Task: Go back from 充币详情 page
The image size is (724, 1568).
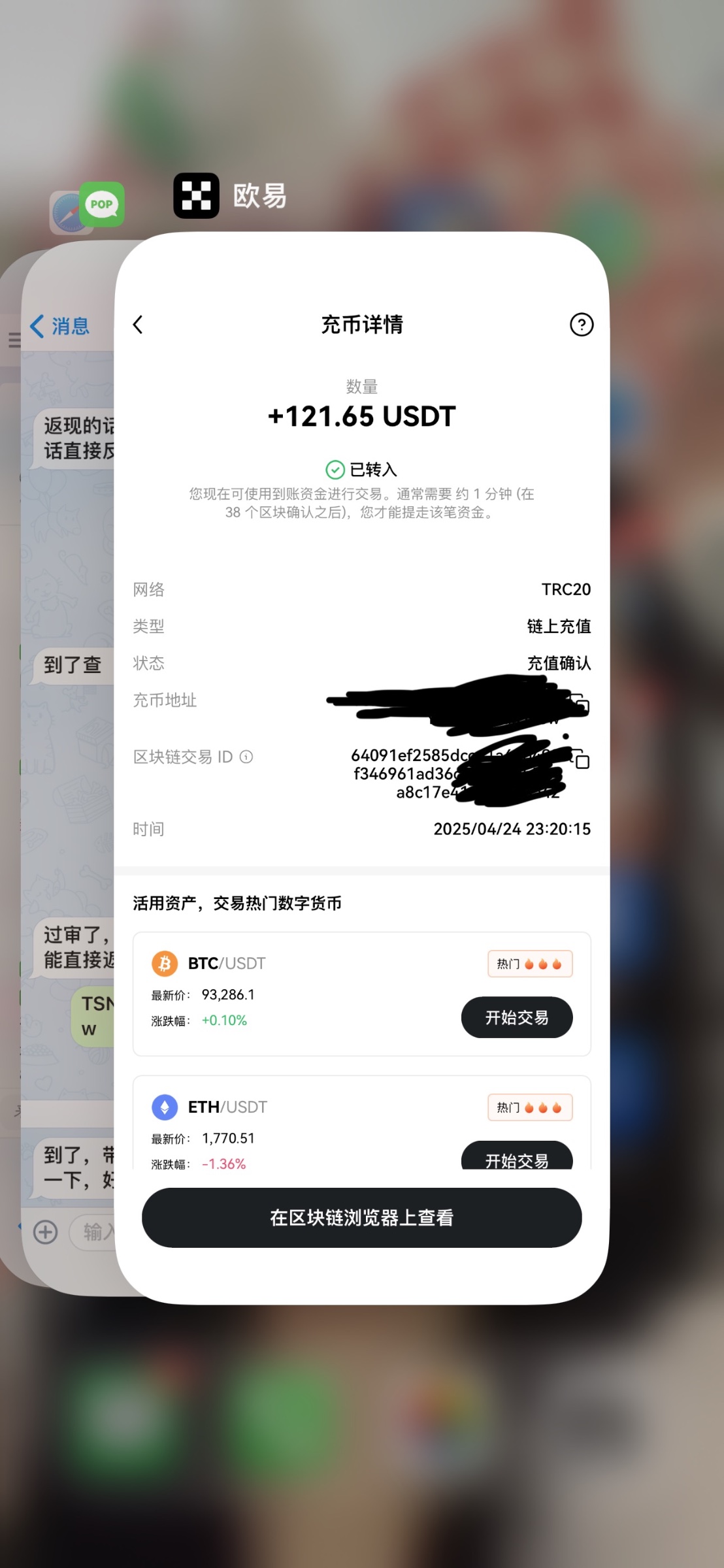Action: coord(138,325)
